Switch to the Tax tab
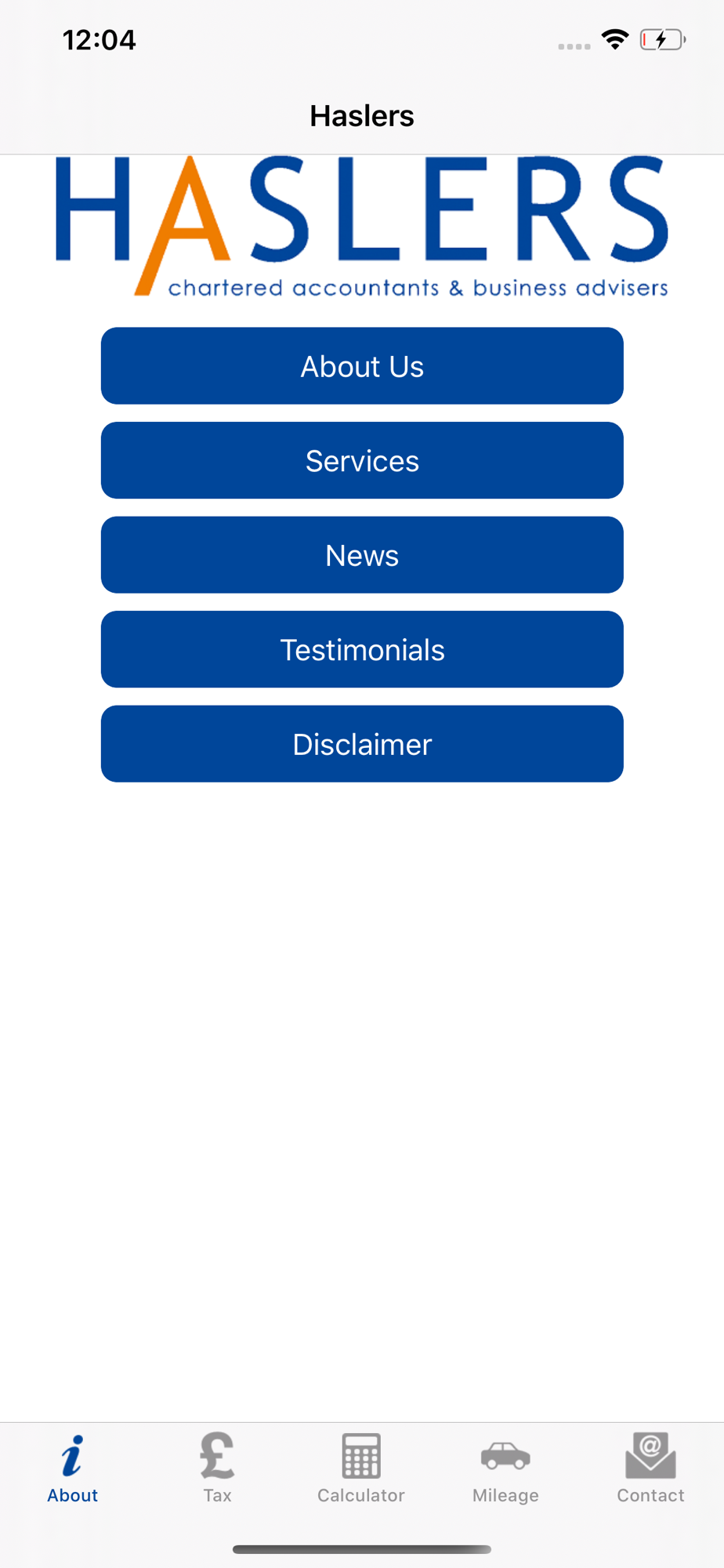The image size is (724, 1568). [x=217, y=1468]
